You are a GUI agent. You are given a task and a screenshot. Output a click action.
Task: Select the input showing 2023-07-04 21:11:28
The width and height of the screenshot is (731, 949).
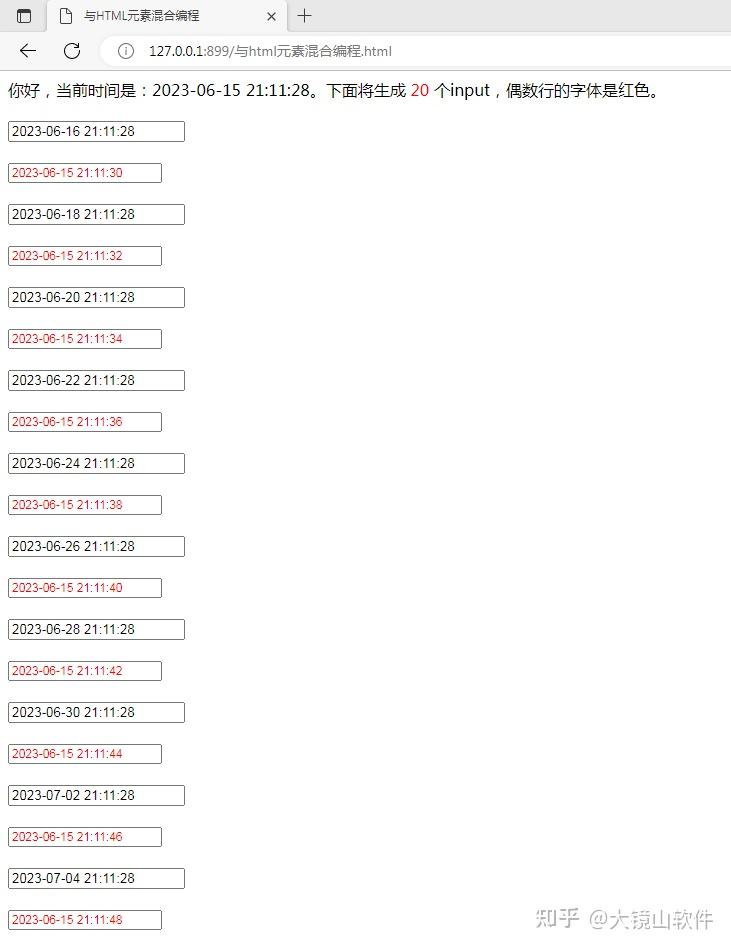96,878
